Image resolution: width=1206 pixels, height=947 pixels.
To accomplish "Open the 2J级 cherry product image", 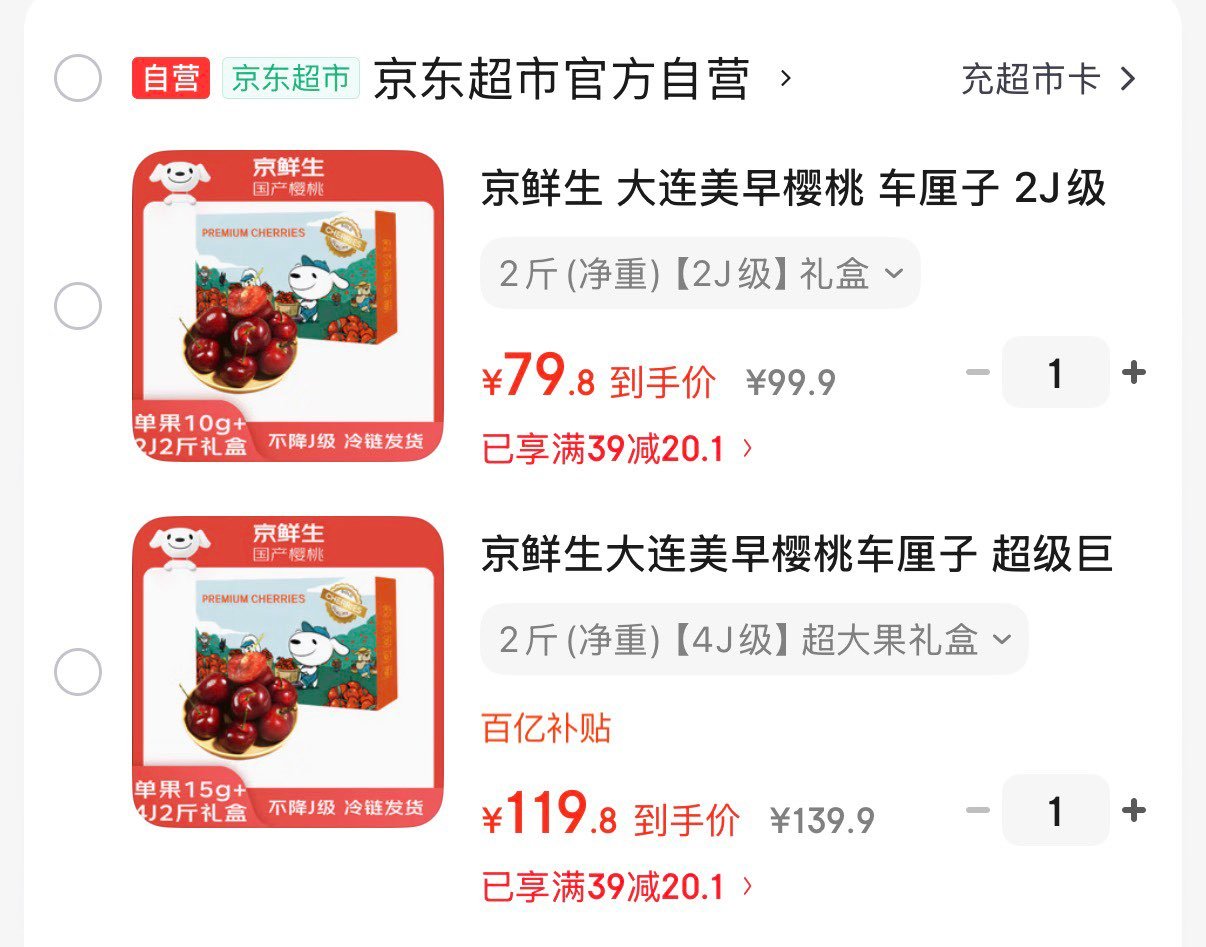I will point(288,306).
